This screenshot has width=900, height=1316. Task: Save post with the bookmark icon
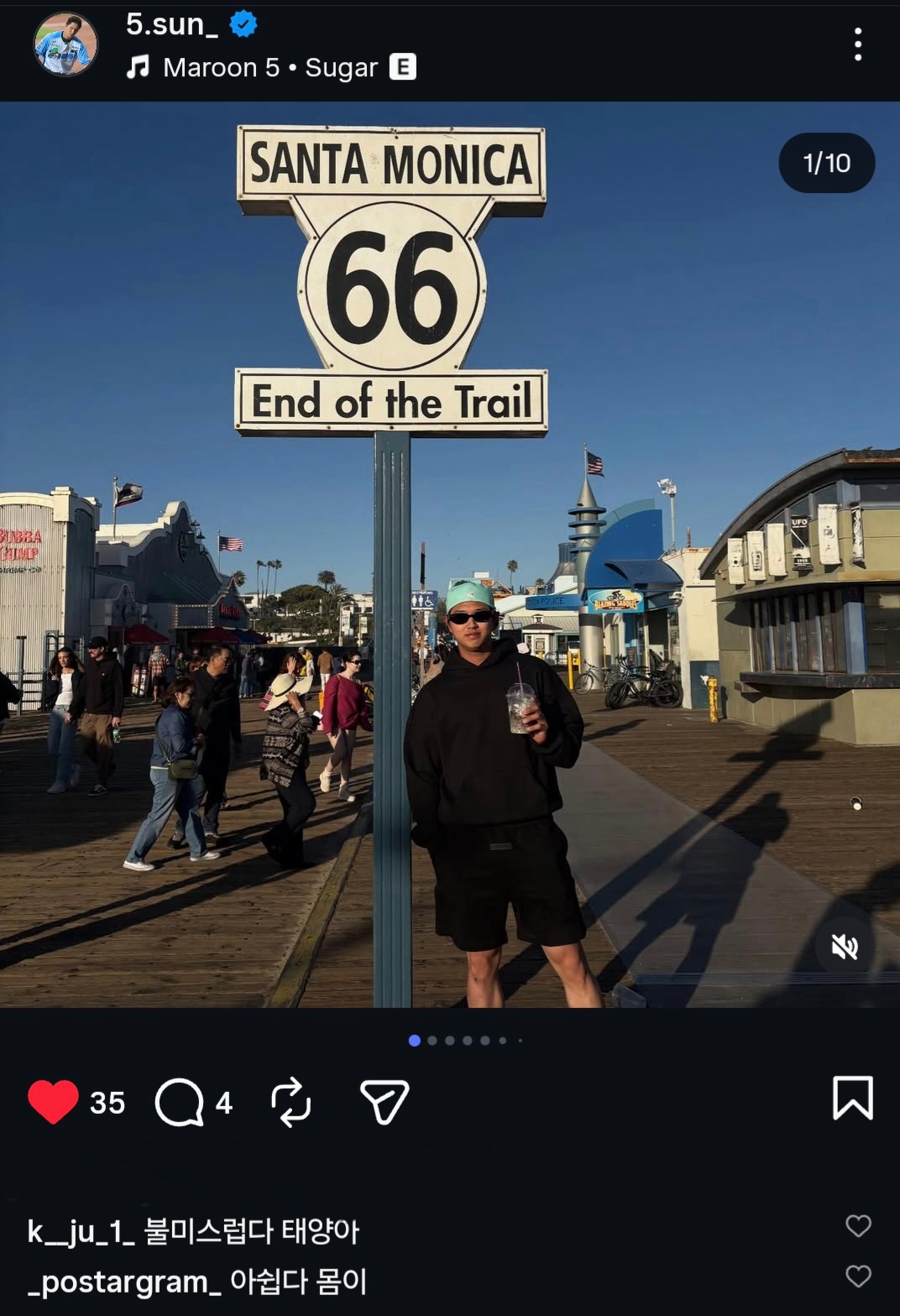852,1099
